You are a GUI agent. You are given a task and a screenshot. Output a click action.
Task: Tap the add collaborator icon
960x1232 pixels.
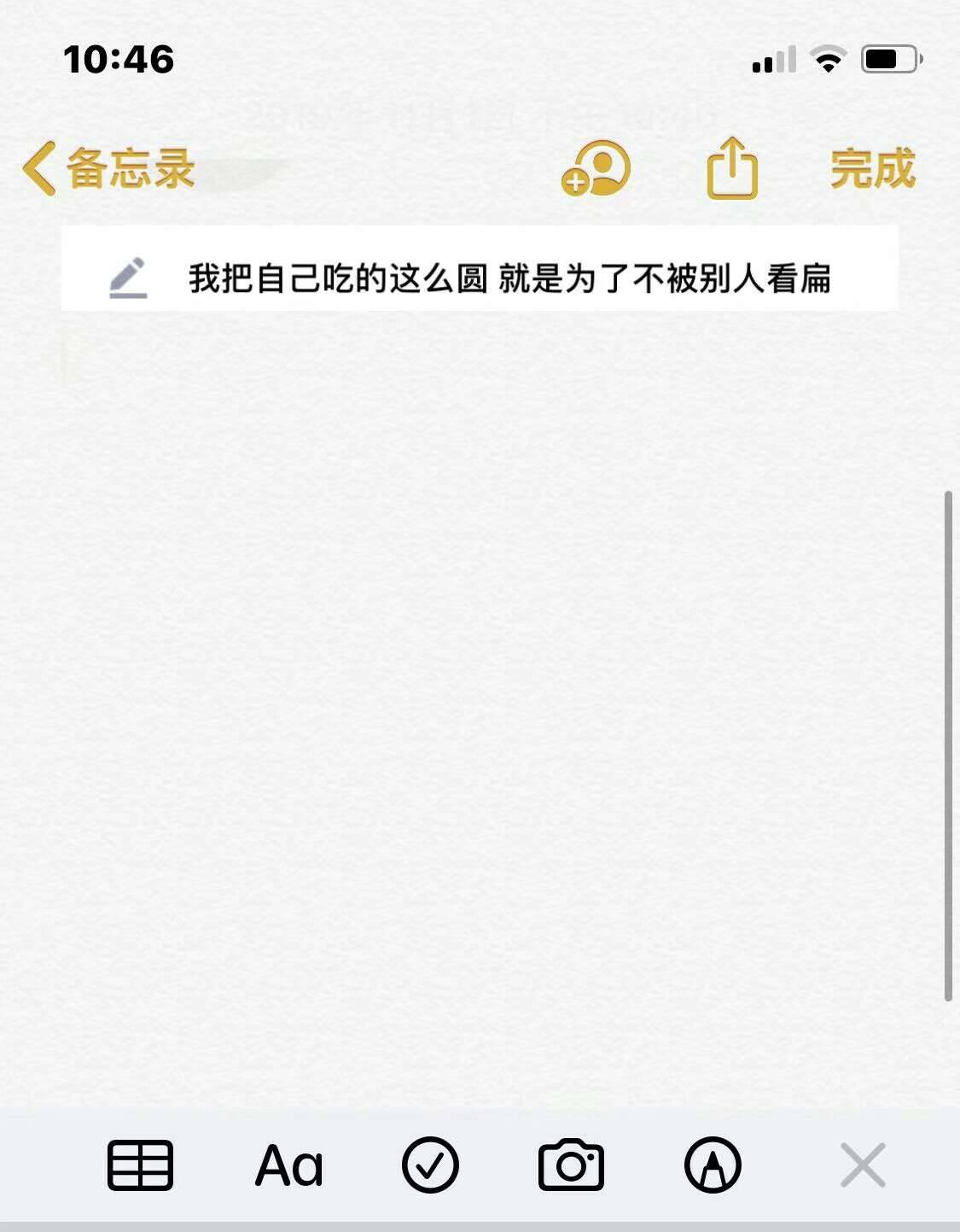[x=597, y=168]
